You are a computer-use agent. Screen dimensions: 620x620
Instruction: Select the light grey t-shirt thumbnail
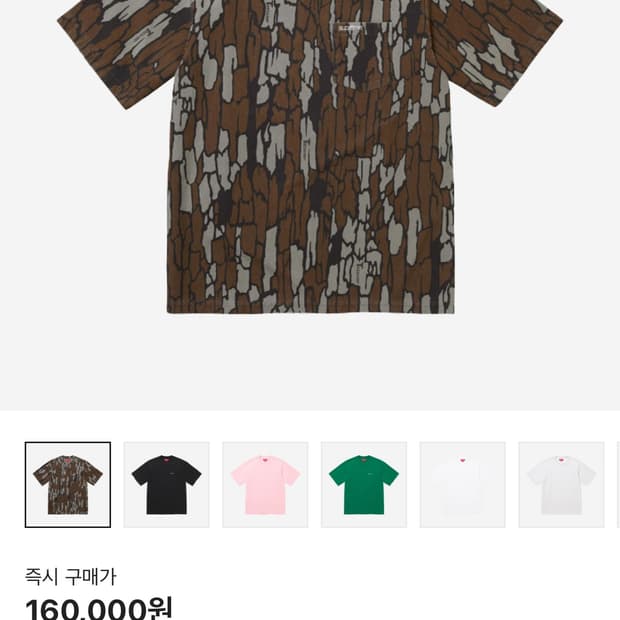[x=561, y=484]
